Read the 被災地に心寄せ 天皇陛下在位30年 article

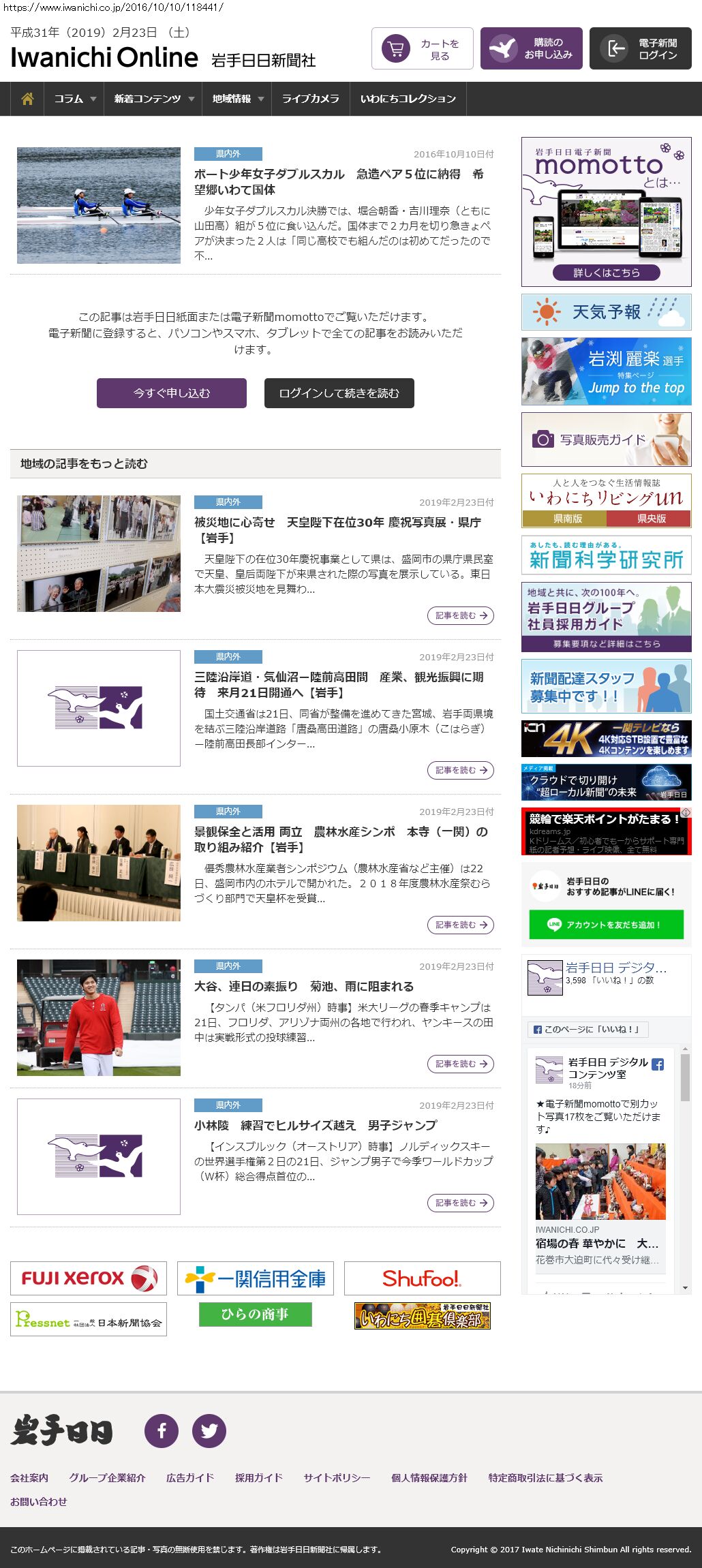(337, 529)
